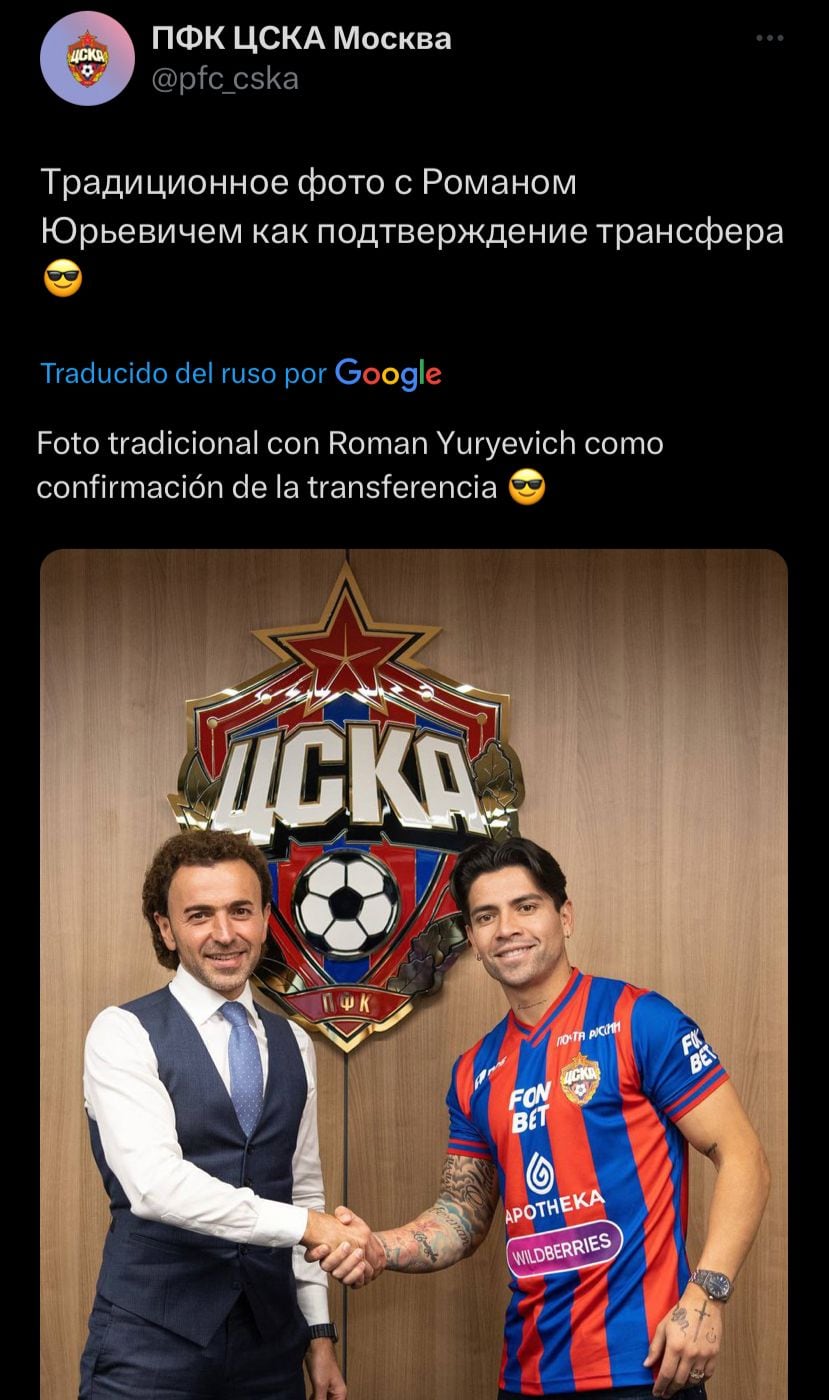This screenshot has height=1400, width=829.
Task: Open the tweet's three-dot overflow menu
Action: tap(769, 38)
